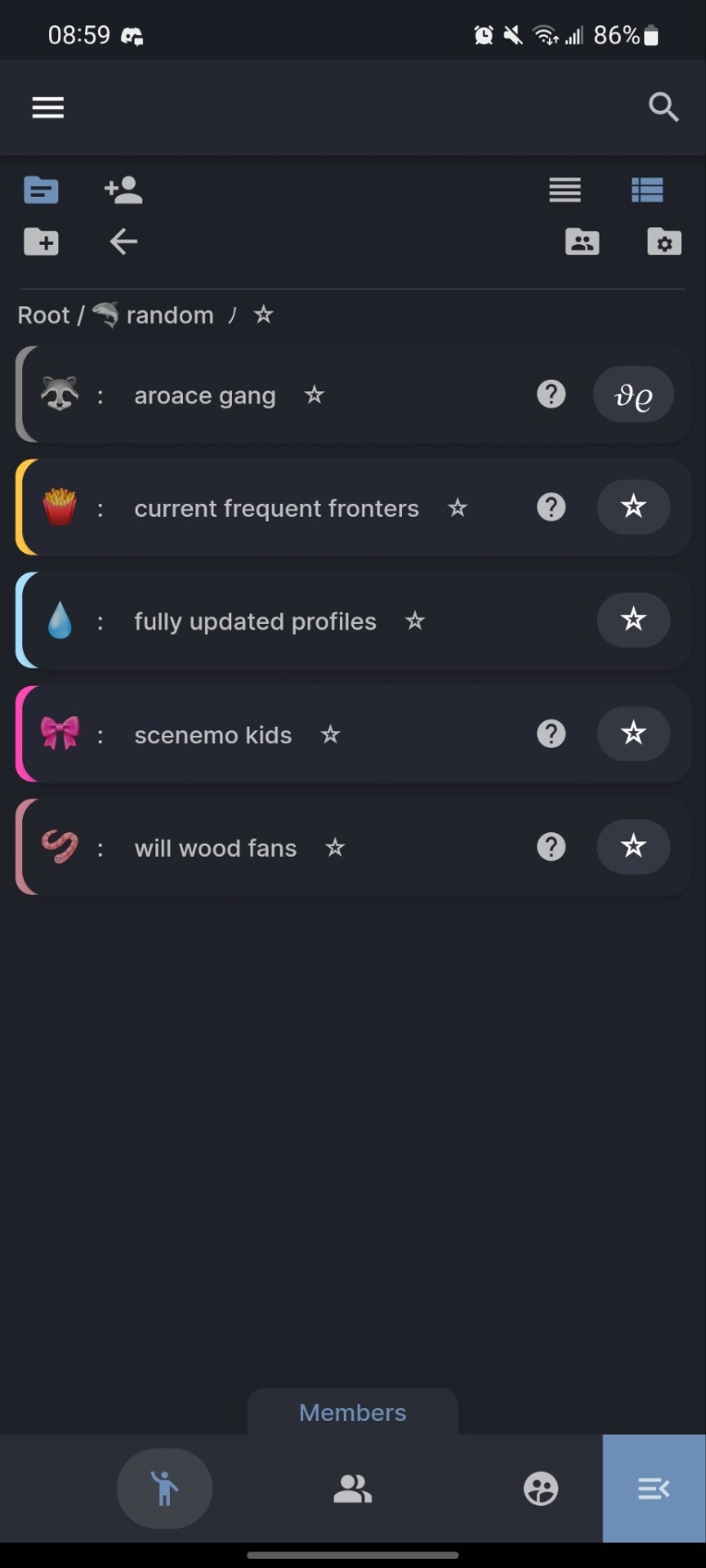Open the folder settings gear icon
Screen dimensions: 706x1568
pyautogui.click(x=664, y=242)
